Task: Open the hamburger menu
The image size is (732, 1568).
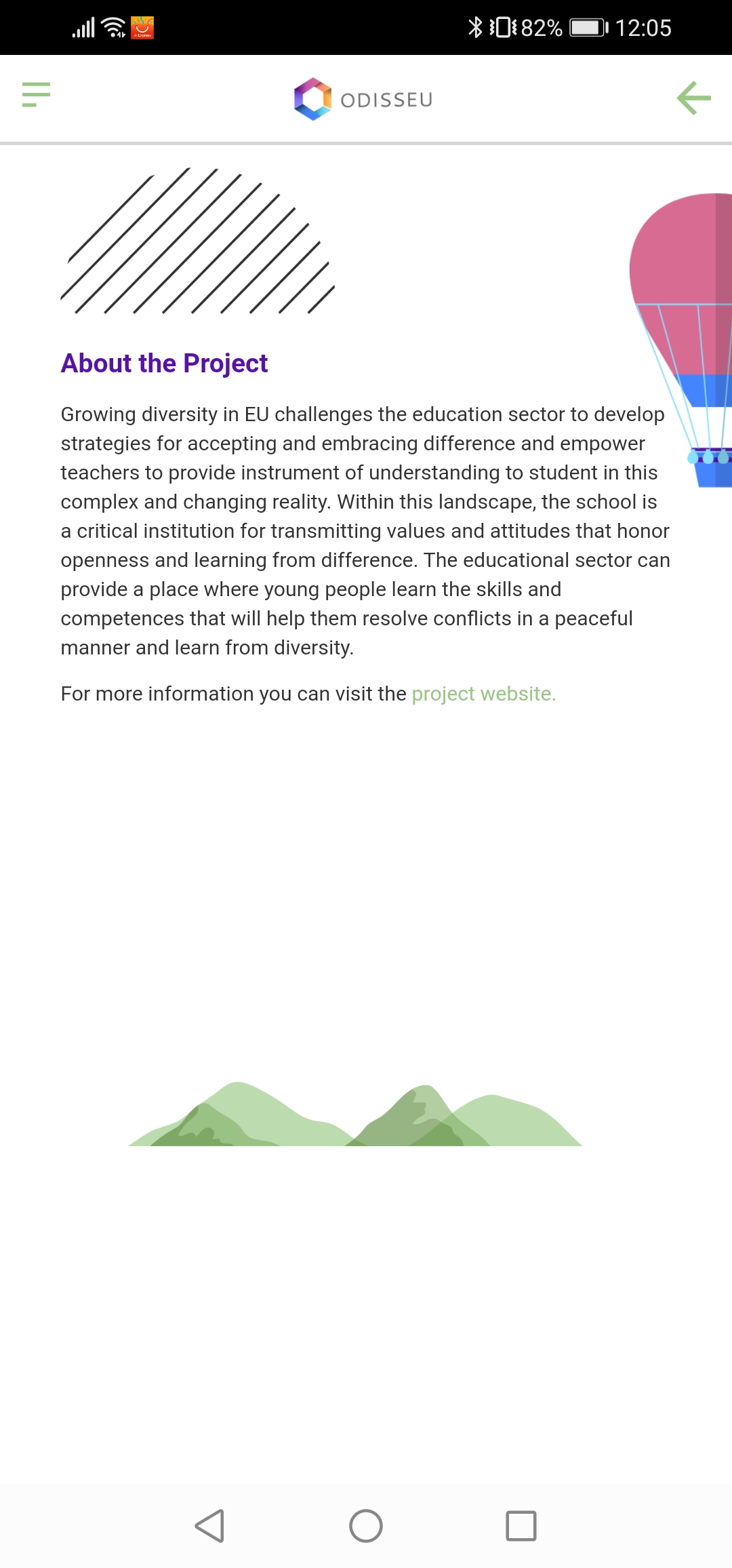Action: [x=37, y=94]
